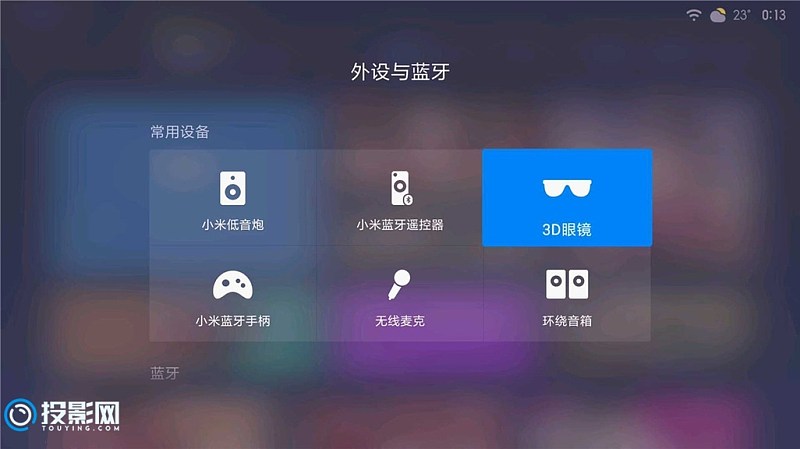Select 小米蓝牙遥控器 device tile
Screen dimensions: 800x449
point(400,198)
